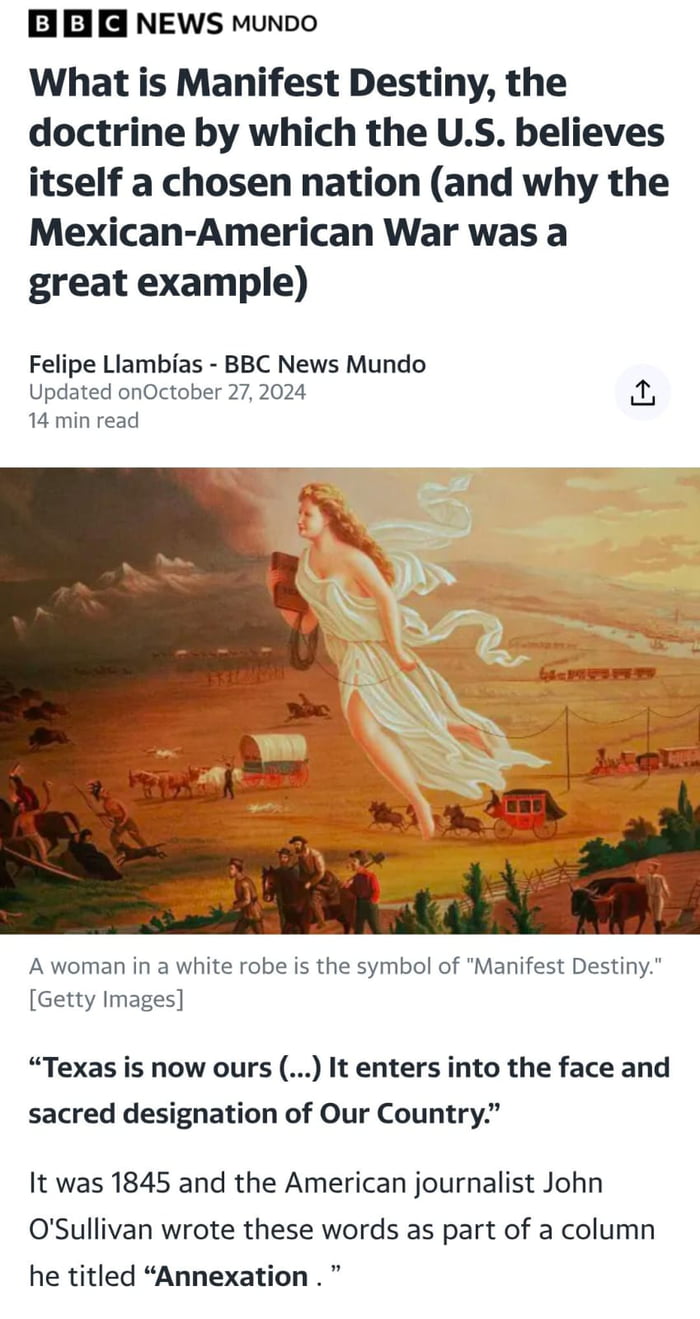Share this Manifest Destiny article

(642, 393)
